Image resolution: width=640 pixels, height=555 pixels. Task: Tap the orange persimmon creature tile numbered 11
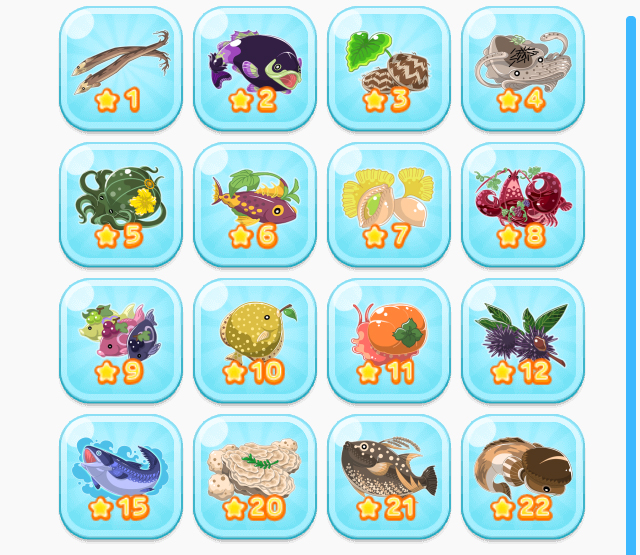pyautogui.click(x=389, y=340)
